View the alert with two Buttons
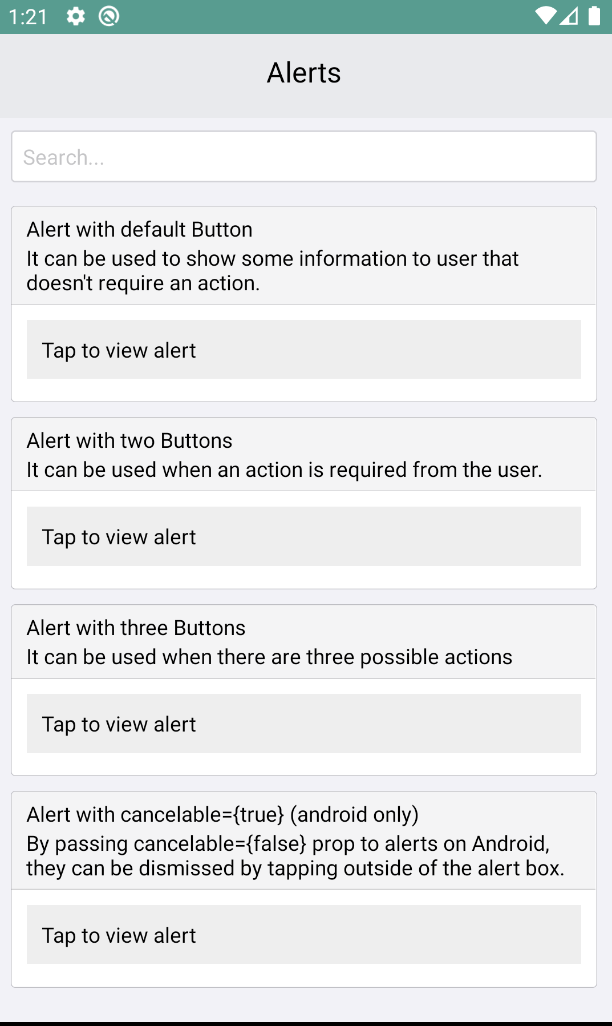This screenshot has width=612, height=1026. click(304, 536)
